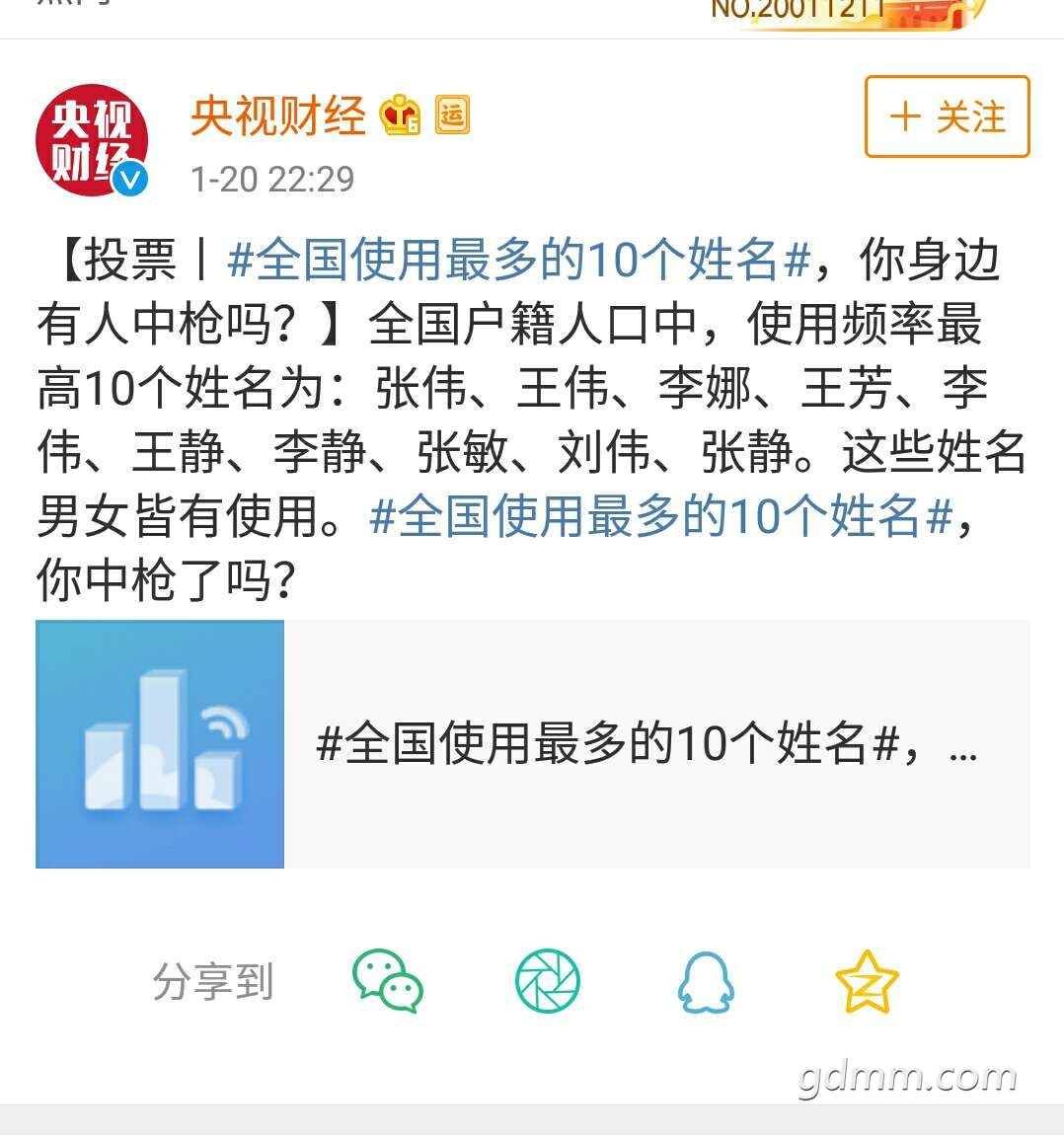The height and width of the screenshot is (1139, 1064).
Task: Open the poll card on top 10 names
Action: 533,744
